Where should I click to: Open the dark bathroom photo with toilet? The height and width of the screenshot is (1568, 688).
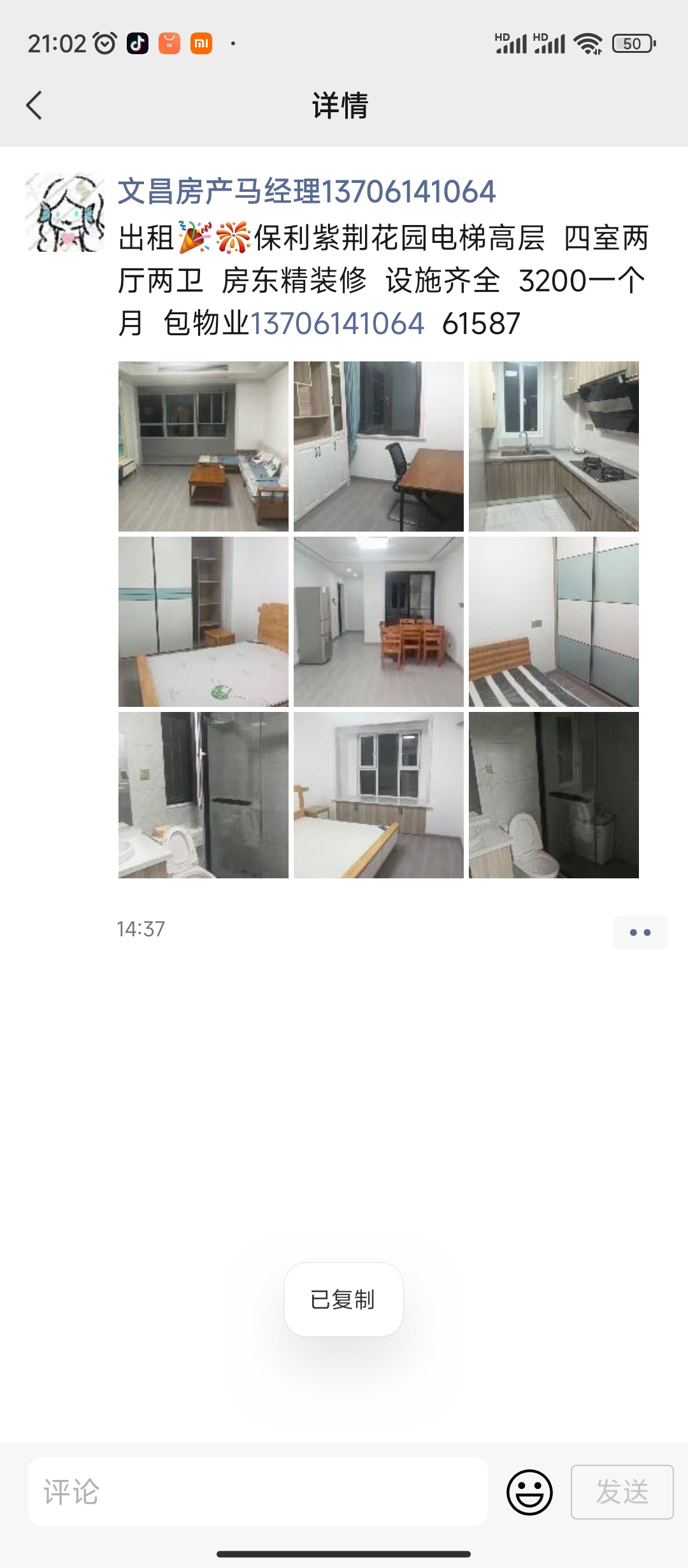click(x=554, y=795)
